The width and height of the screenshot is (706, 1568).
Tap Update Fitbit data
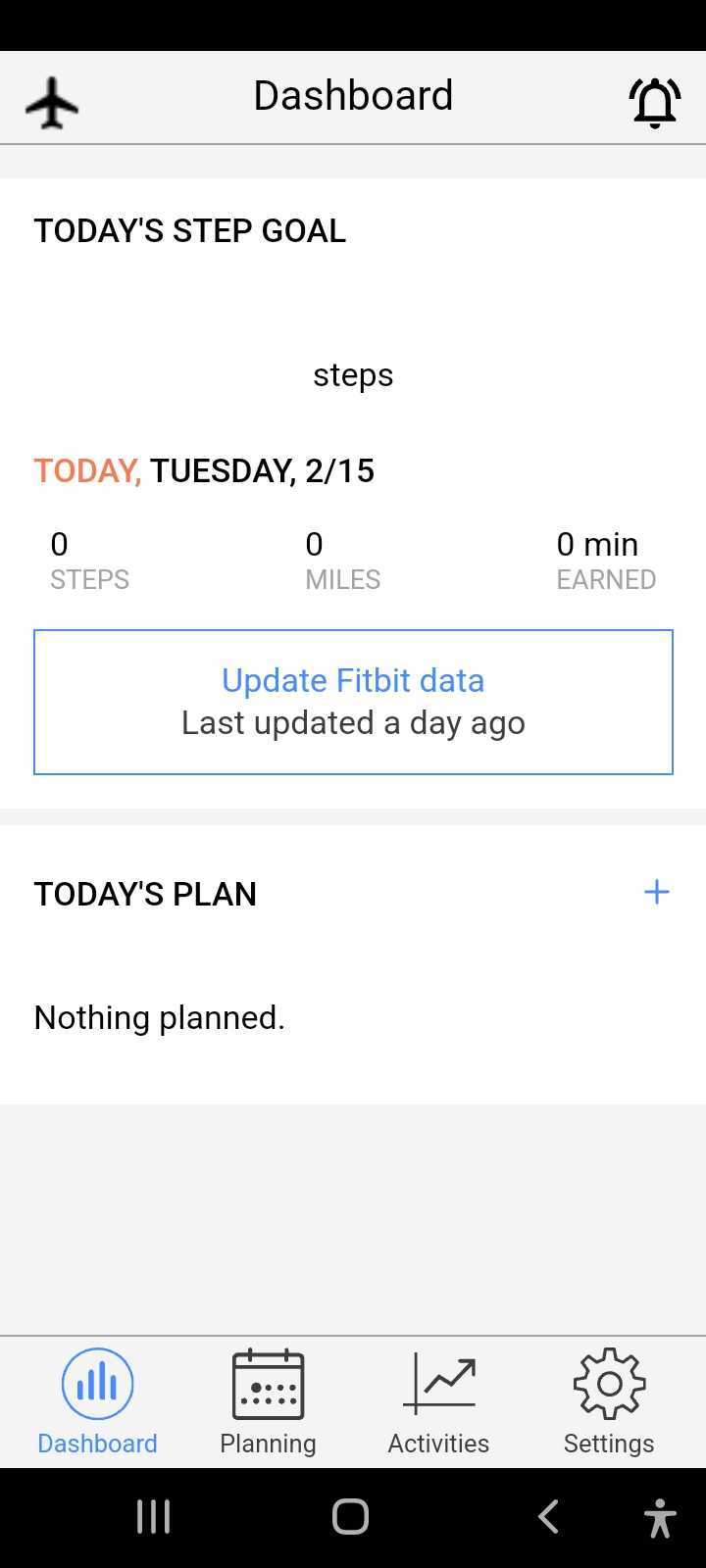353,680
